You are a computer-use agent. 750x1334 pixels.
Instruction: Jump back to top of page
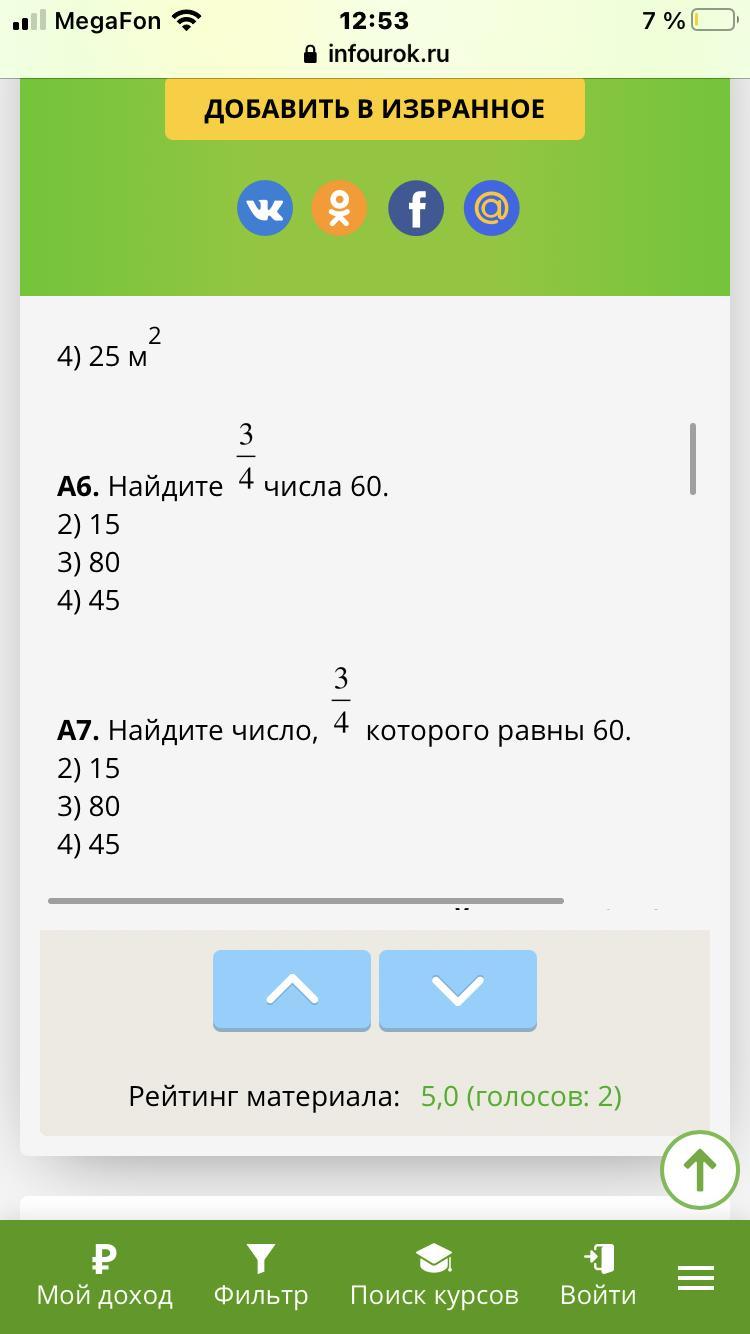coord(699,1170)
